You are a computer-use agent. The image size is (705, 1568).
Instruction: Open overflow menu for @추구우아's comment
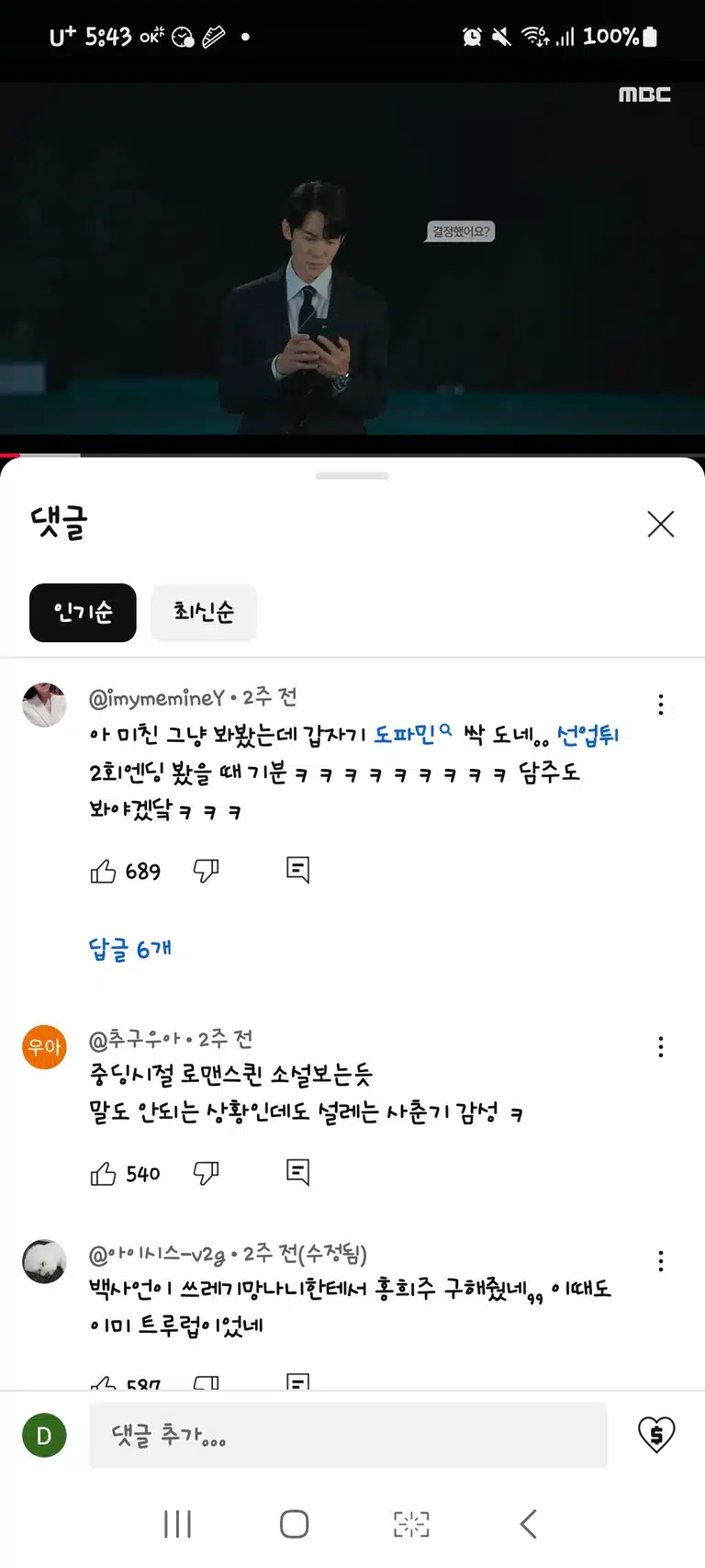(x=661, y=1047)
